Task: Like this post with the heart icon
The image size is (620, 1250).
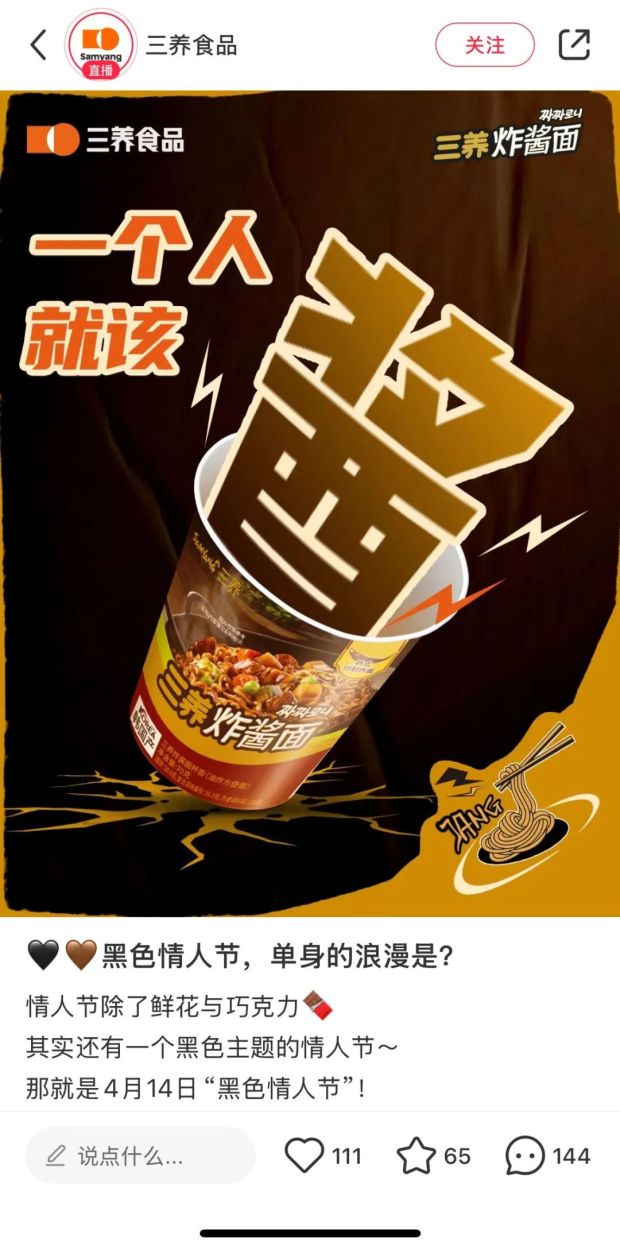Action: click(304, 1156)
